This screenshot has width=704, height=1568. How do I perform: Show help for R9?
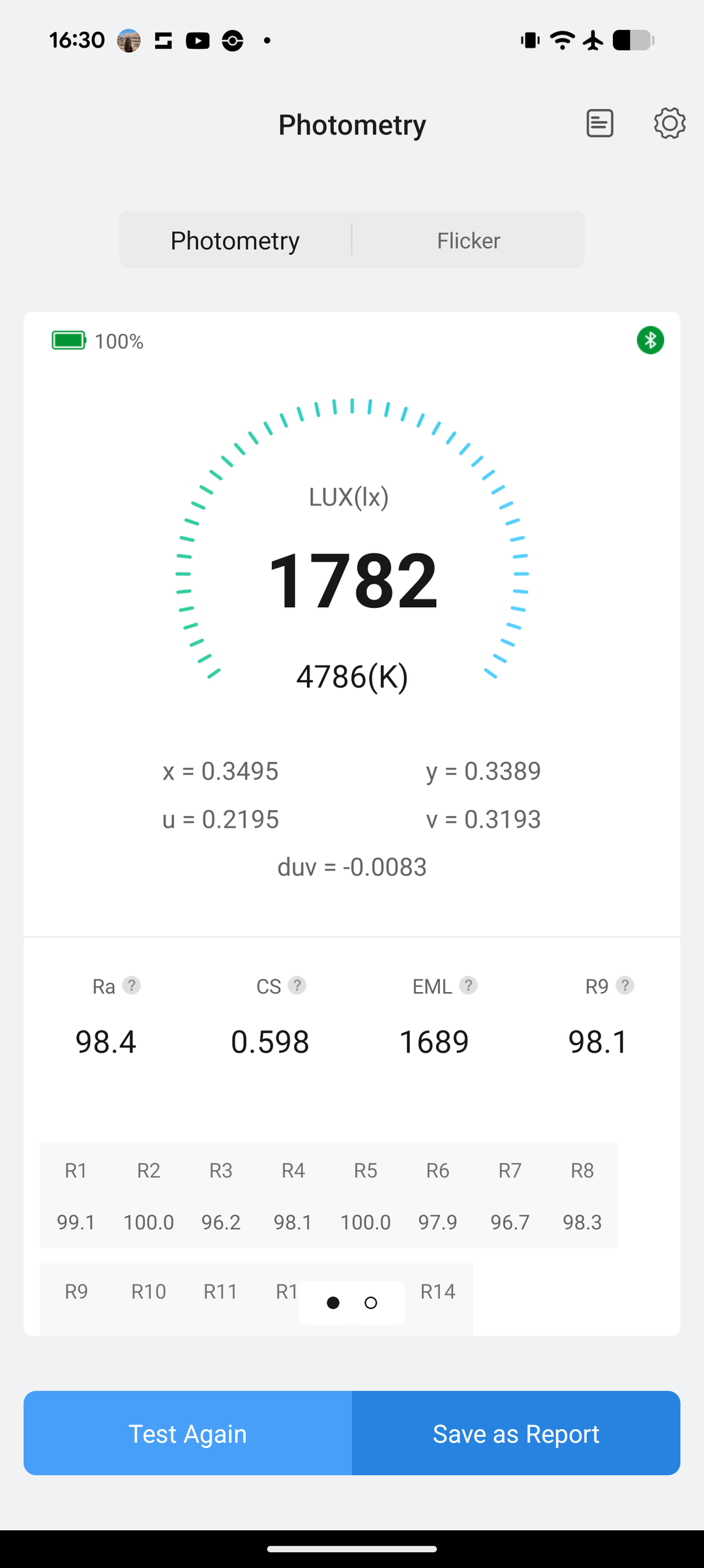tap(625, 986)
